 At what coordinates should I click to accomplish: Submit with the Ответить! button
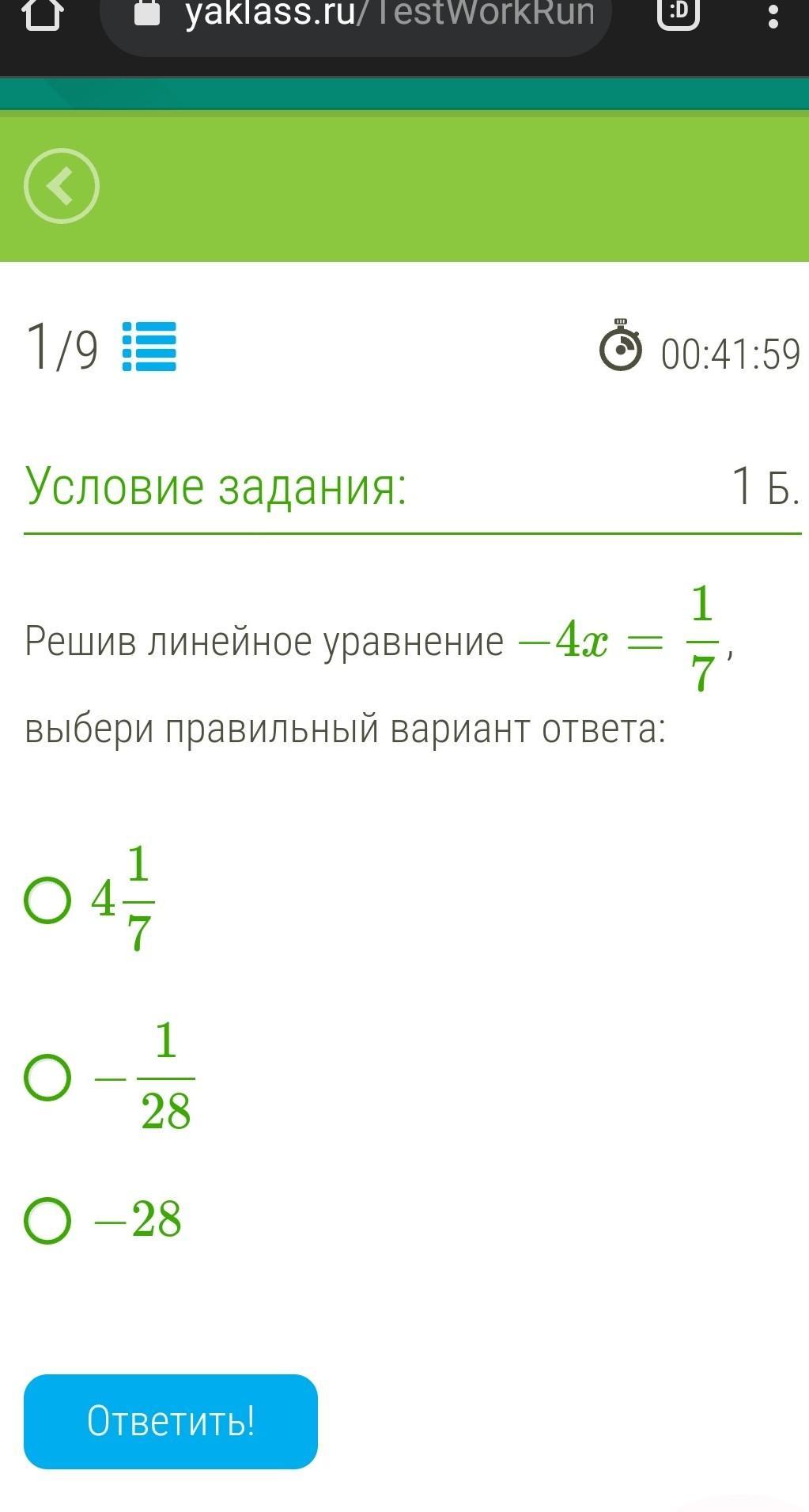171,1421
